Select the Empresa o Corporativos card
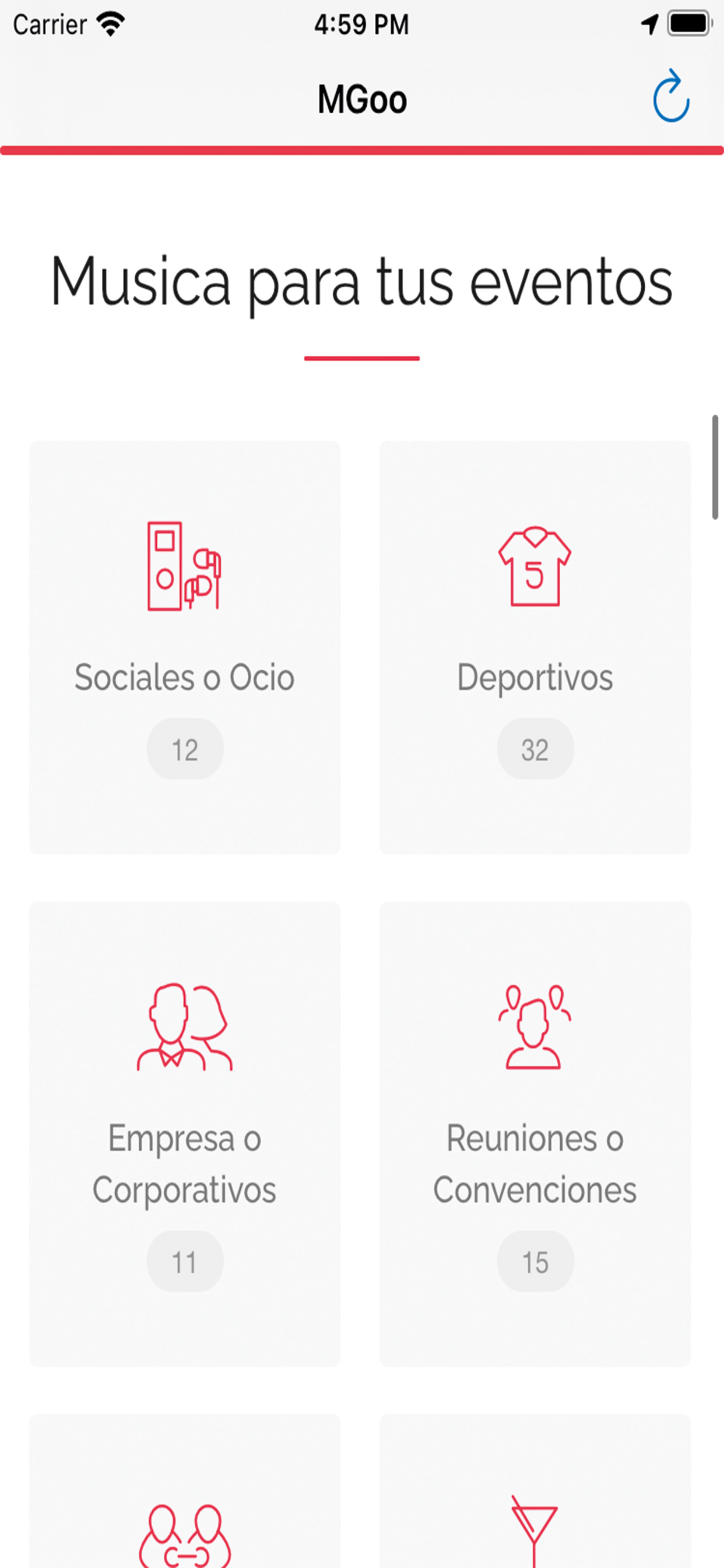This screenshot has height=1568, width=724. point(185,1133)
